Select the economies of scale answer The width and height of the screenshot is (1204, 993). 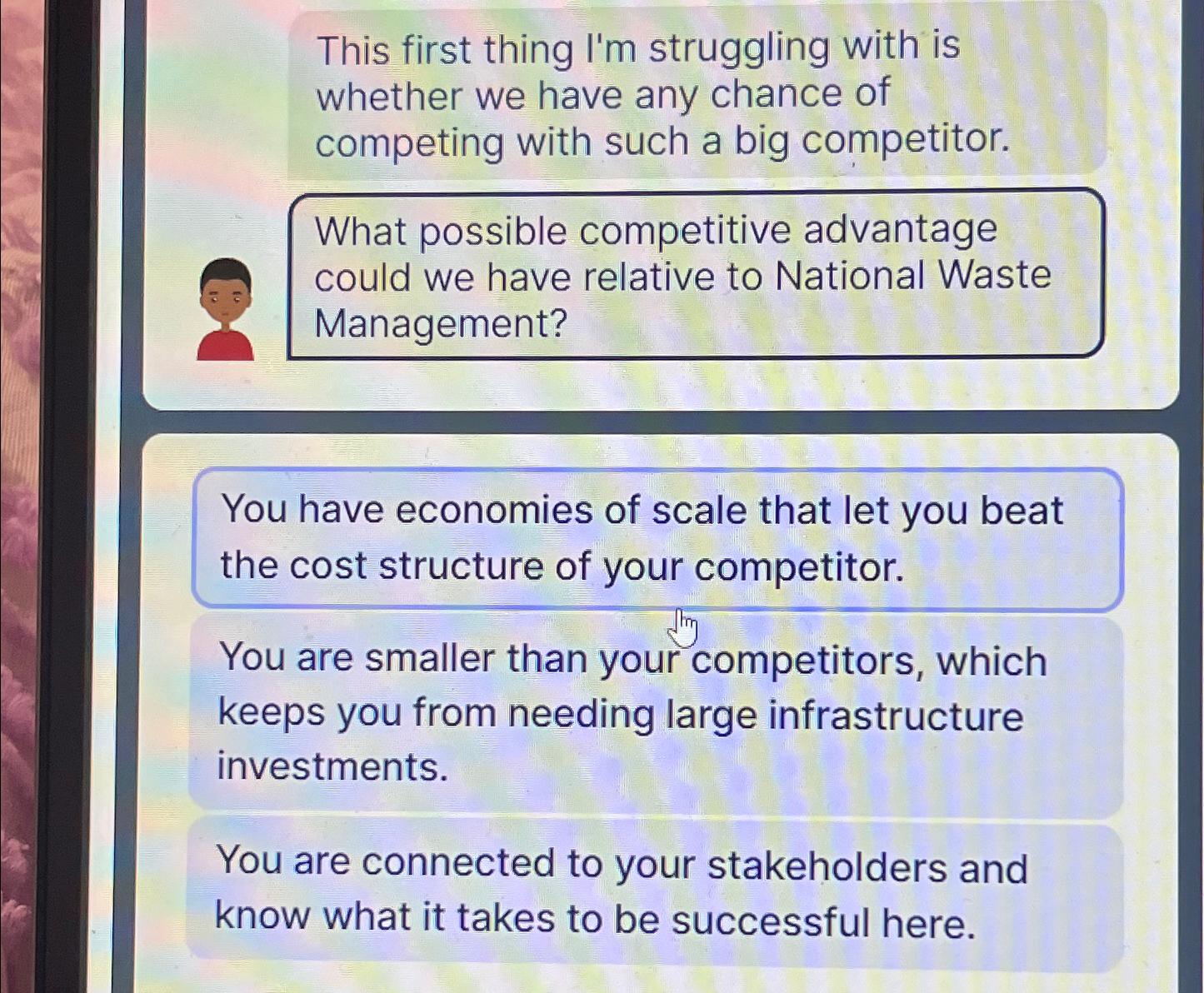point(657,538)
